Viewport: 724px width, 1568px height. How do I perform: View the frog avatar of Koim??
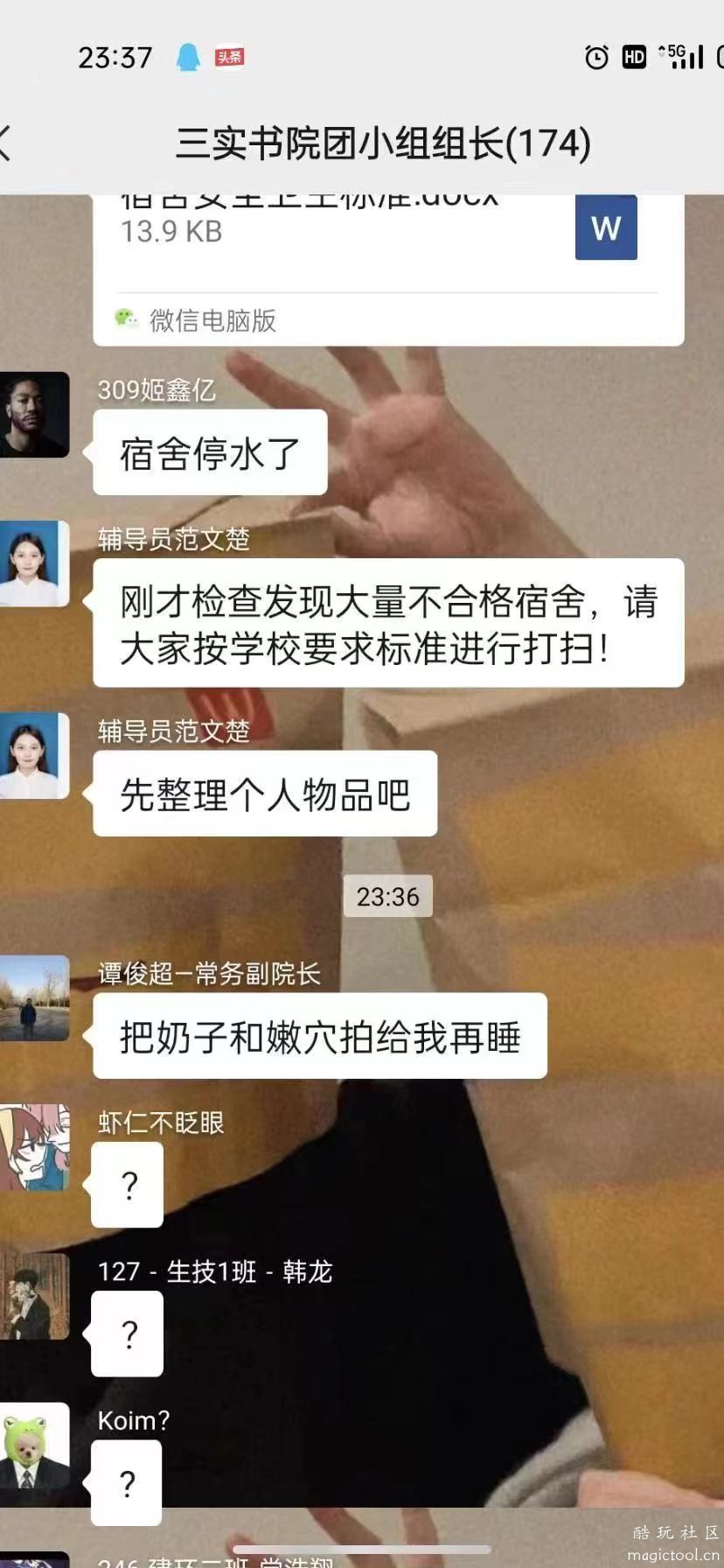point(34,1445)
